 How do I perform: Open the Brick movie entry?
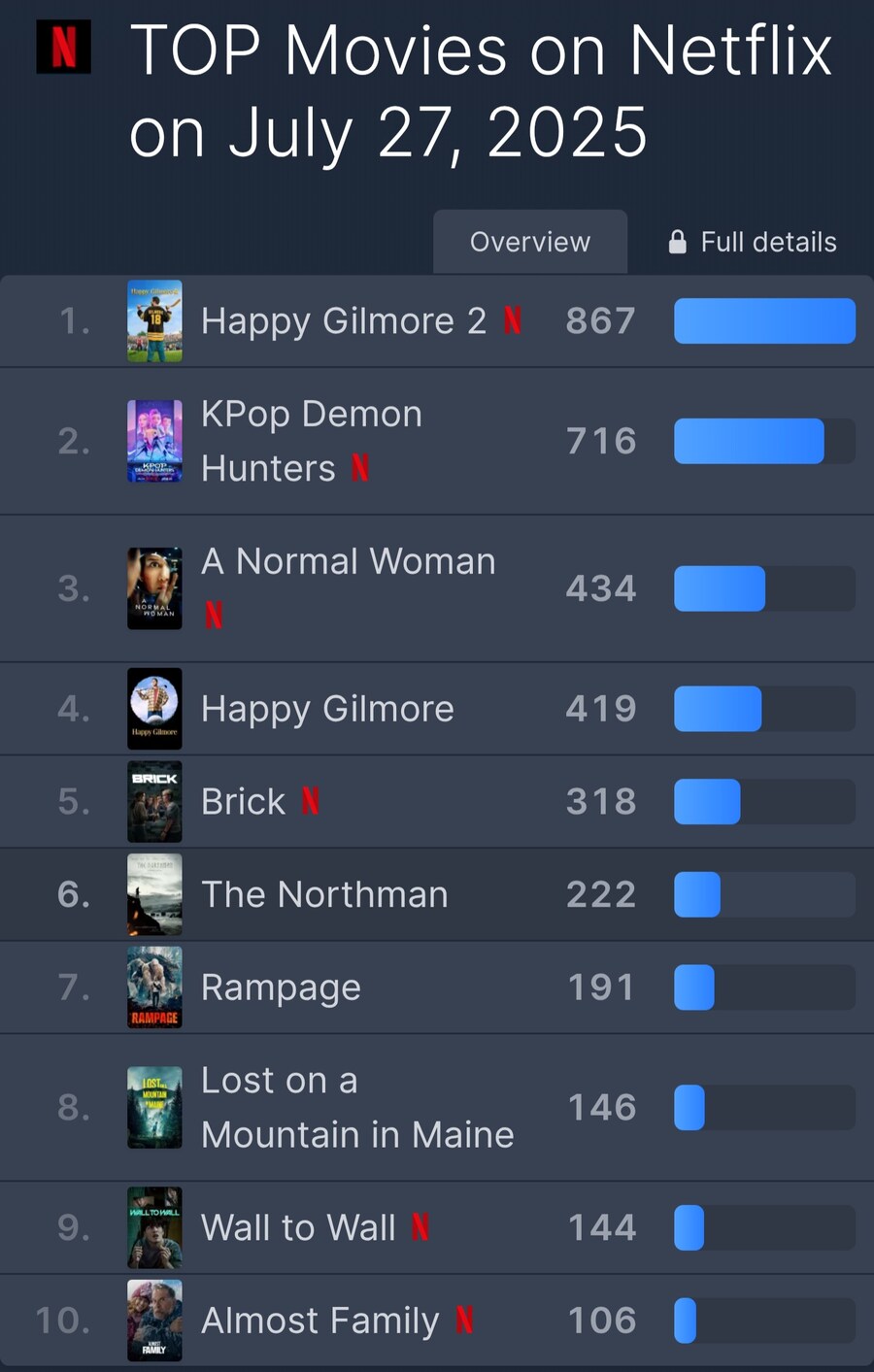(244, 802)
